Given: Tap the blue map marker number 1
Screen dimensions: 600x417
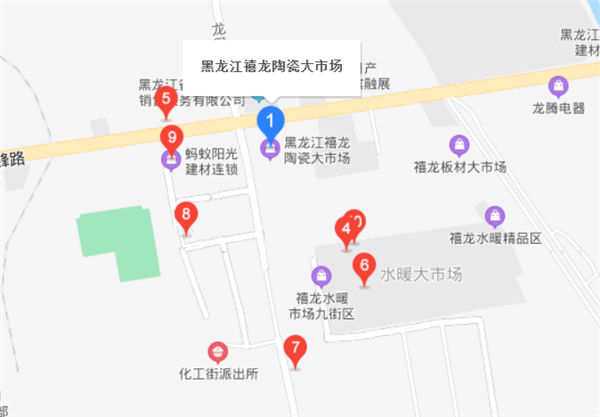Looking at the screenshot, I should tap(269, 120).
